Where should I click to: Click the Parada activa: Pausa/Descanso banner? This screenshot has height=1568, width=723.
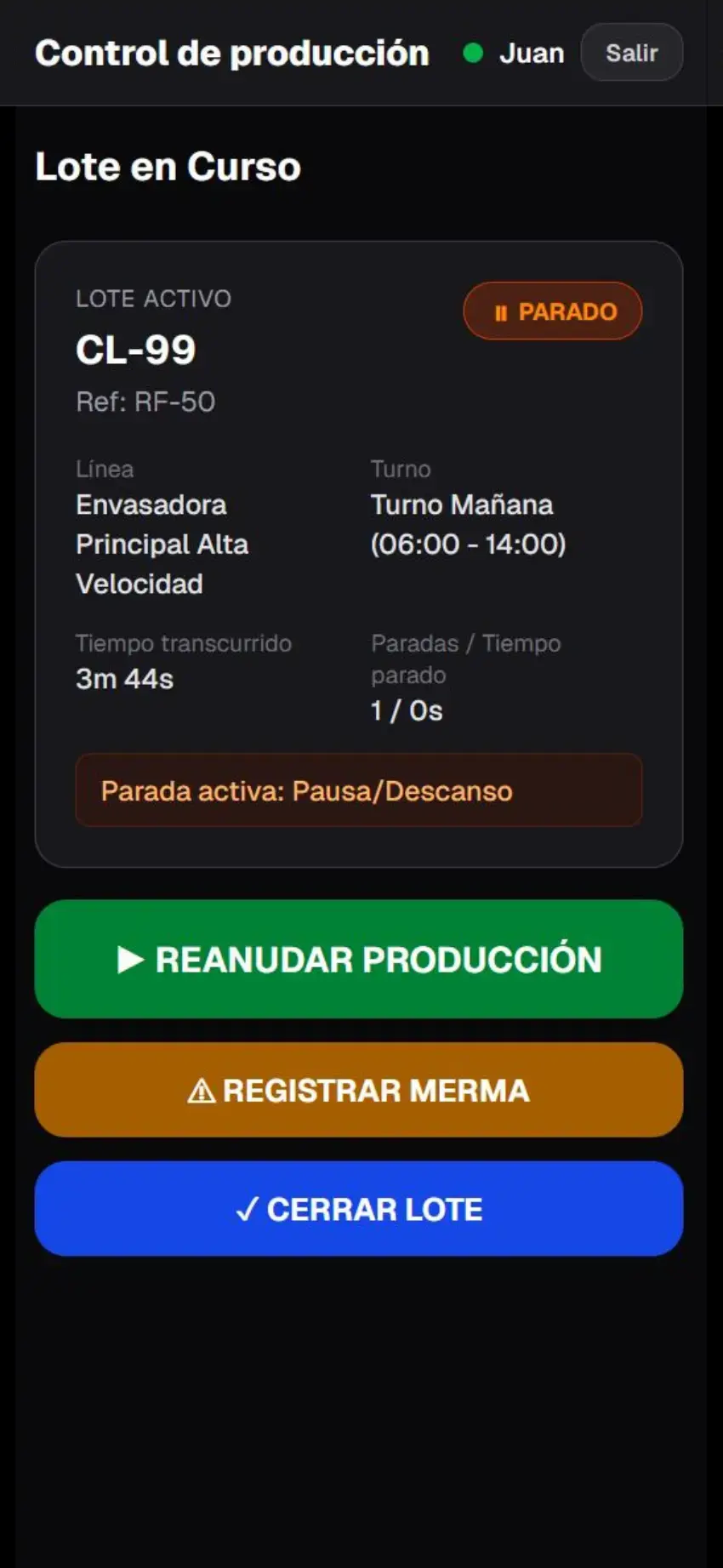[x=357, y=790]
